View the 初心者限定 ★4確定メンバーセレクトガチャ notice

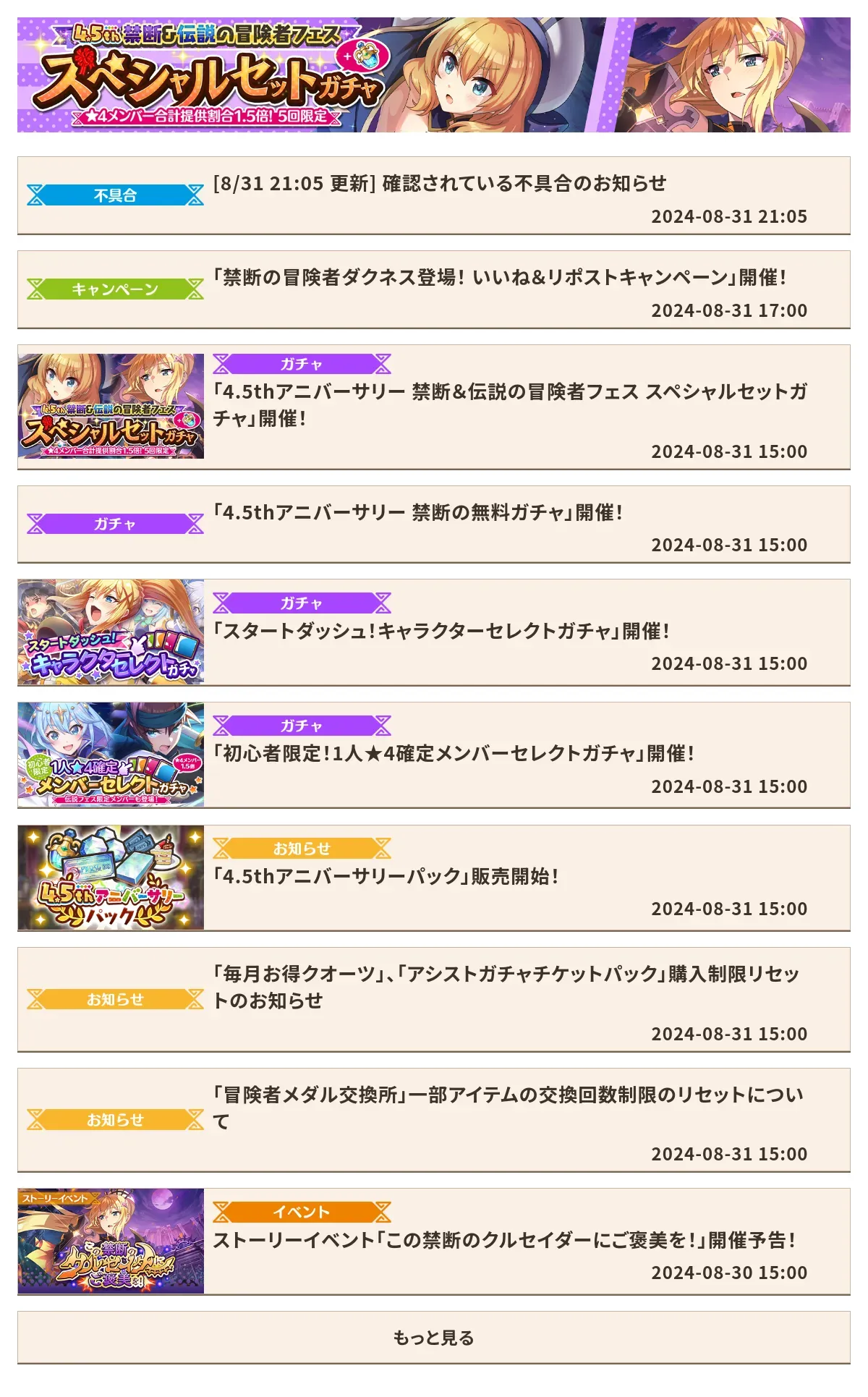434,755
